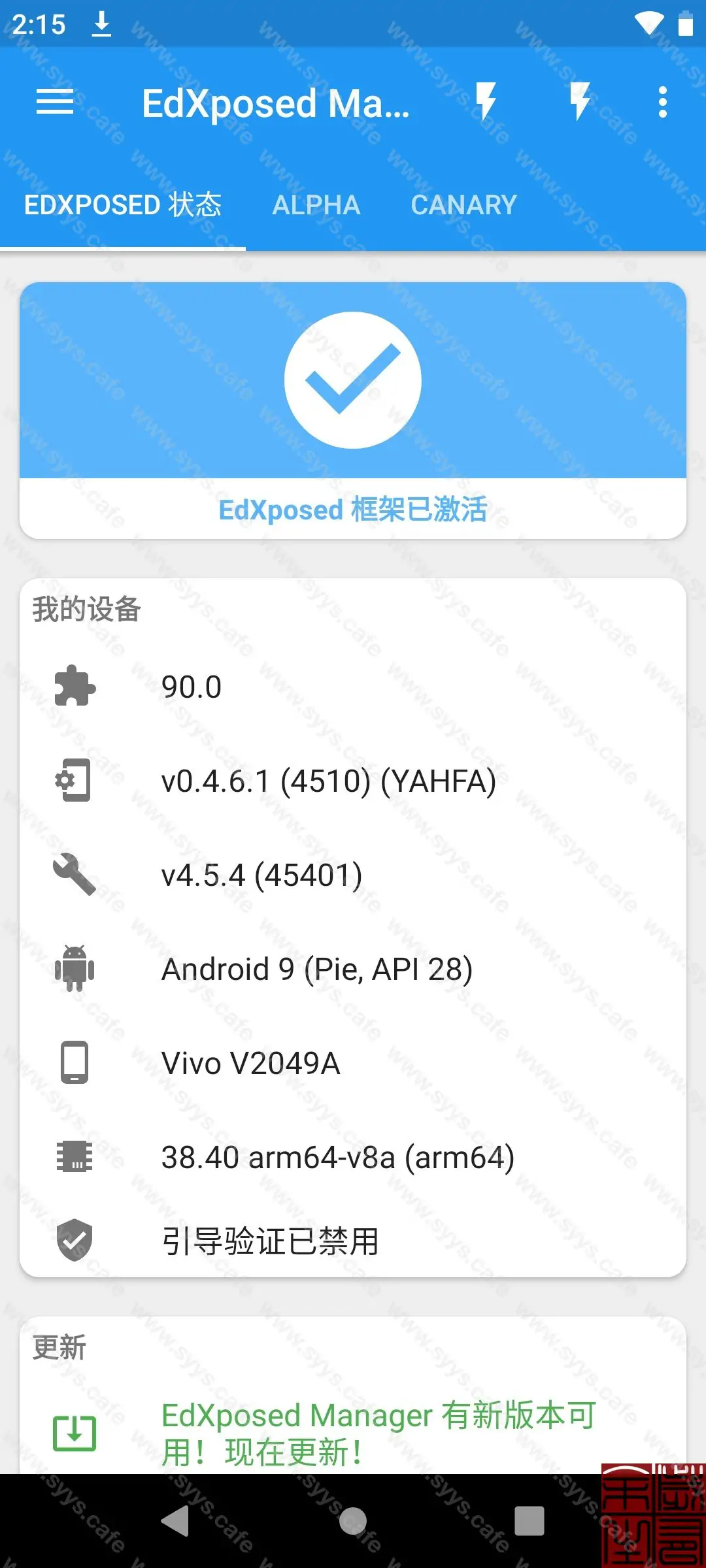This screenshot has width=706, height=1568.
Task: Return to the home screen
Action: click(x=353, y=1521)
